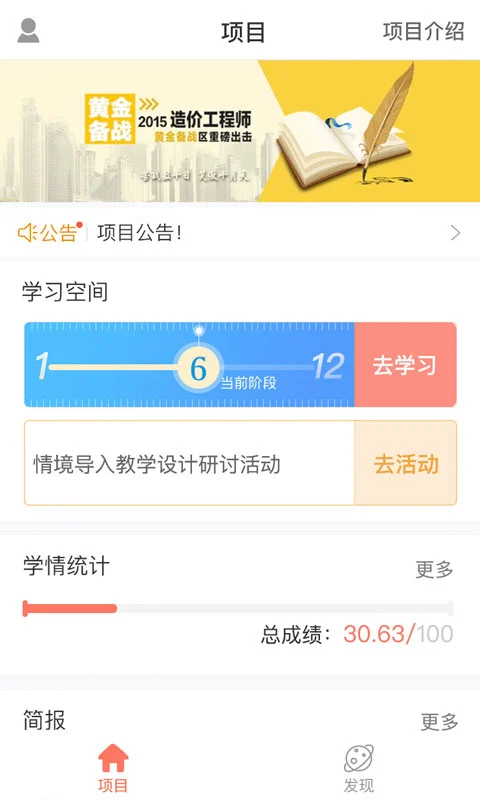Tap the 去学习 button
The width and height of the screenshot is (480, 800).
click(x=405, y=365)
